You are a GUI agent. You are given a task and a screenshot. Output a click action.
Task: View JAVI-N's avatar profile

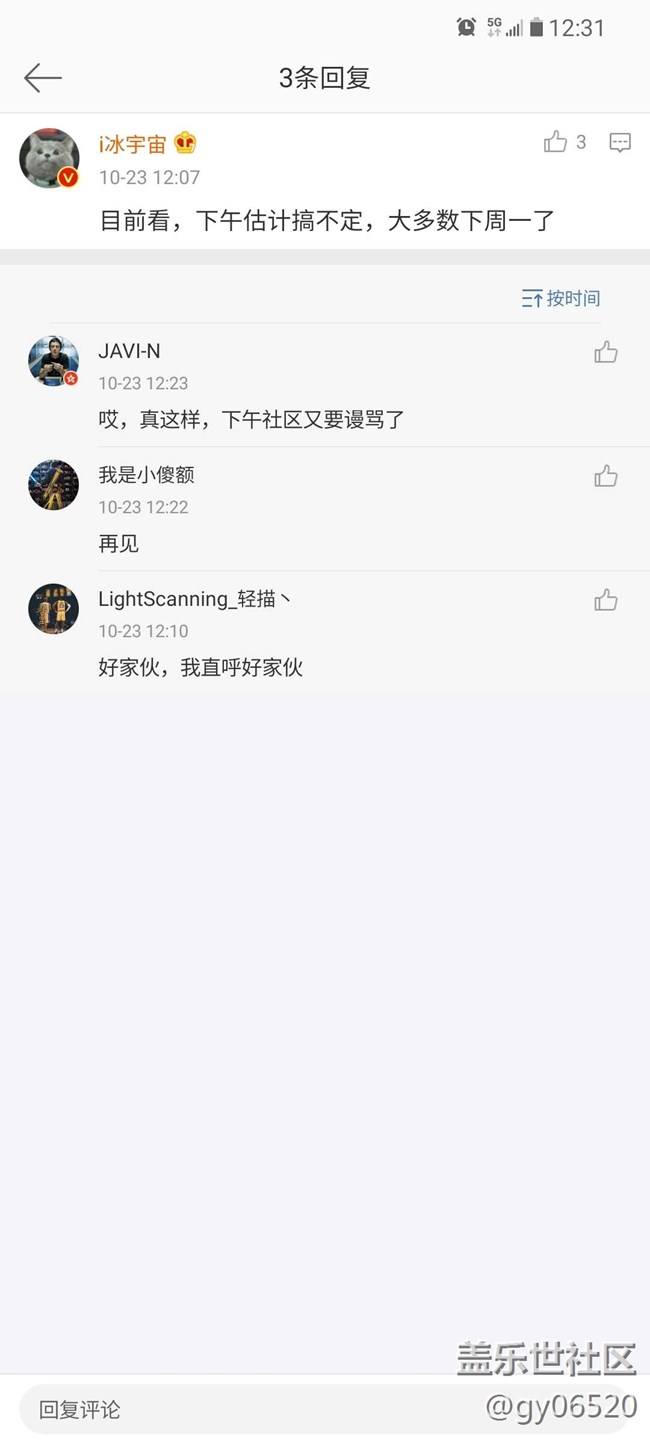[x=53, y=361]
